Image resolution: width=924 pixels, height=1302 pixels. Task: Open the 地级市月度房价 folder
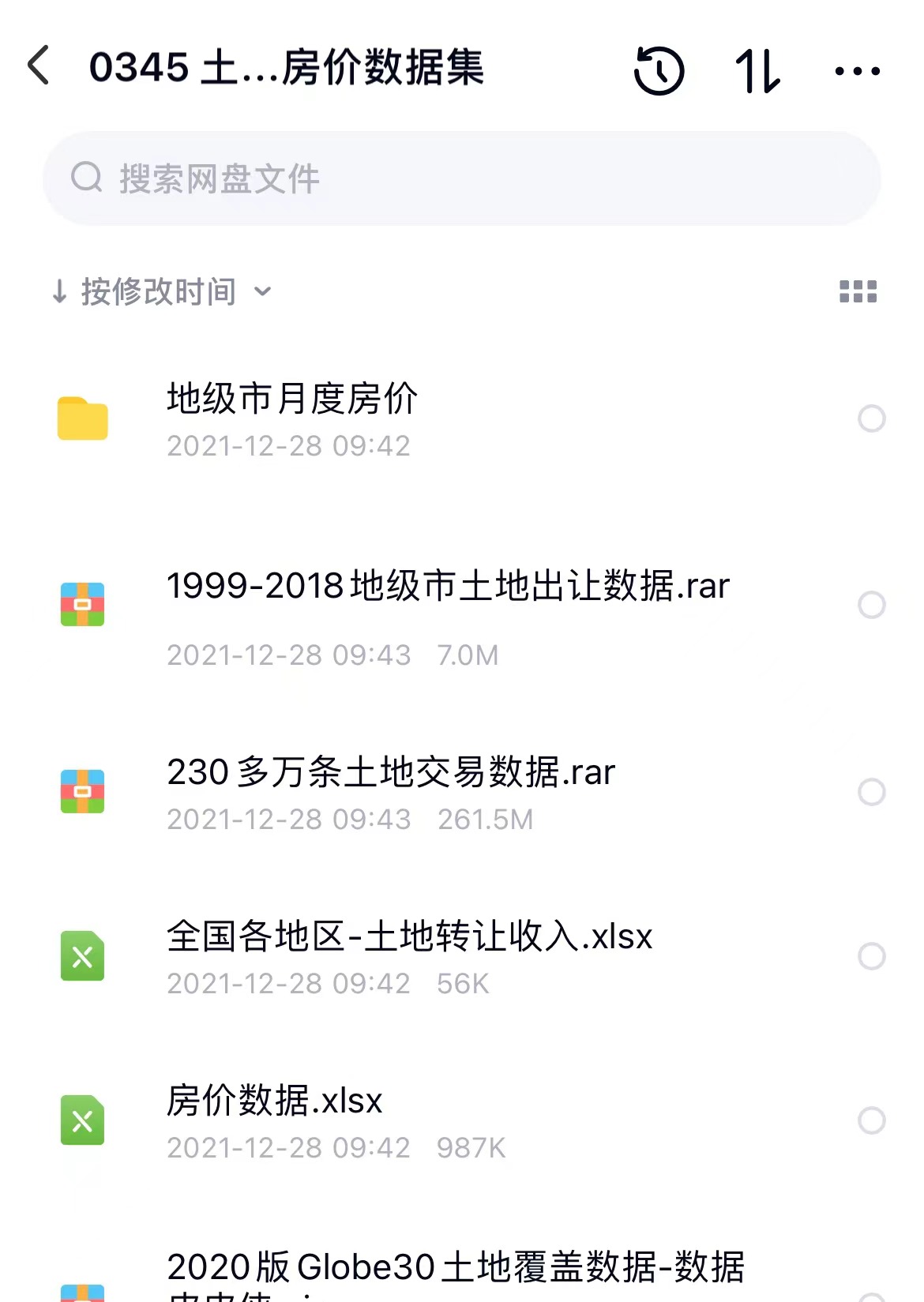[292, 418]
